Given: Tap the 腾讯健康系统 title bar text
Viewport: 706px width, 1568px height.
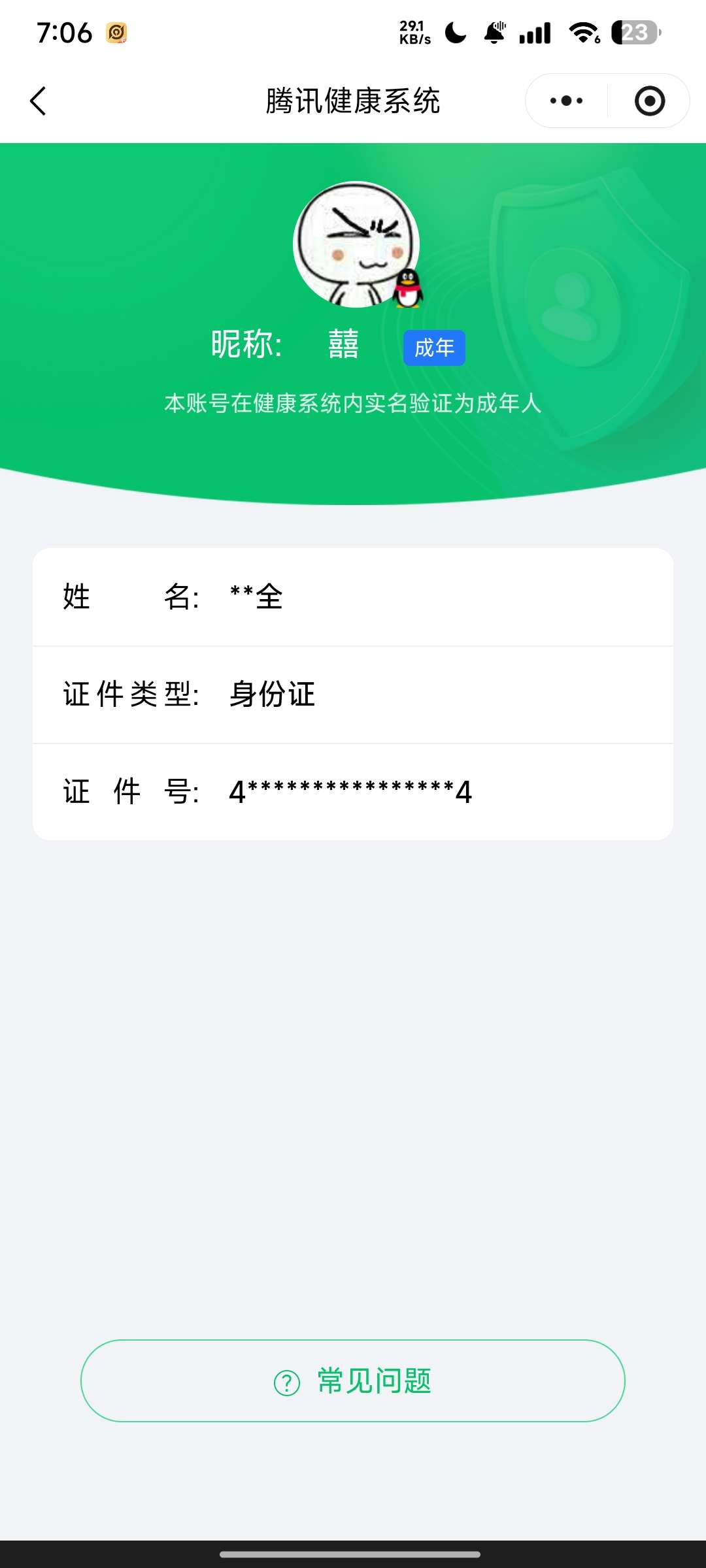Looking at the screenshot, I should coord(353,101).
